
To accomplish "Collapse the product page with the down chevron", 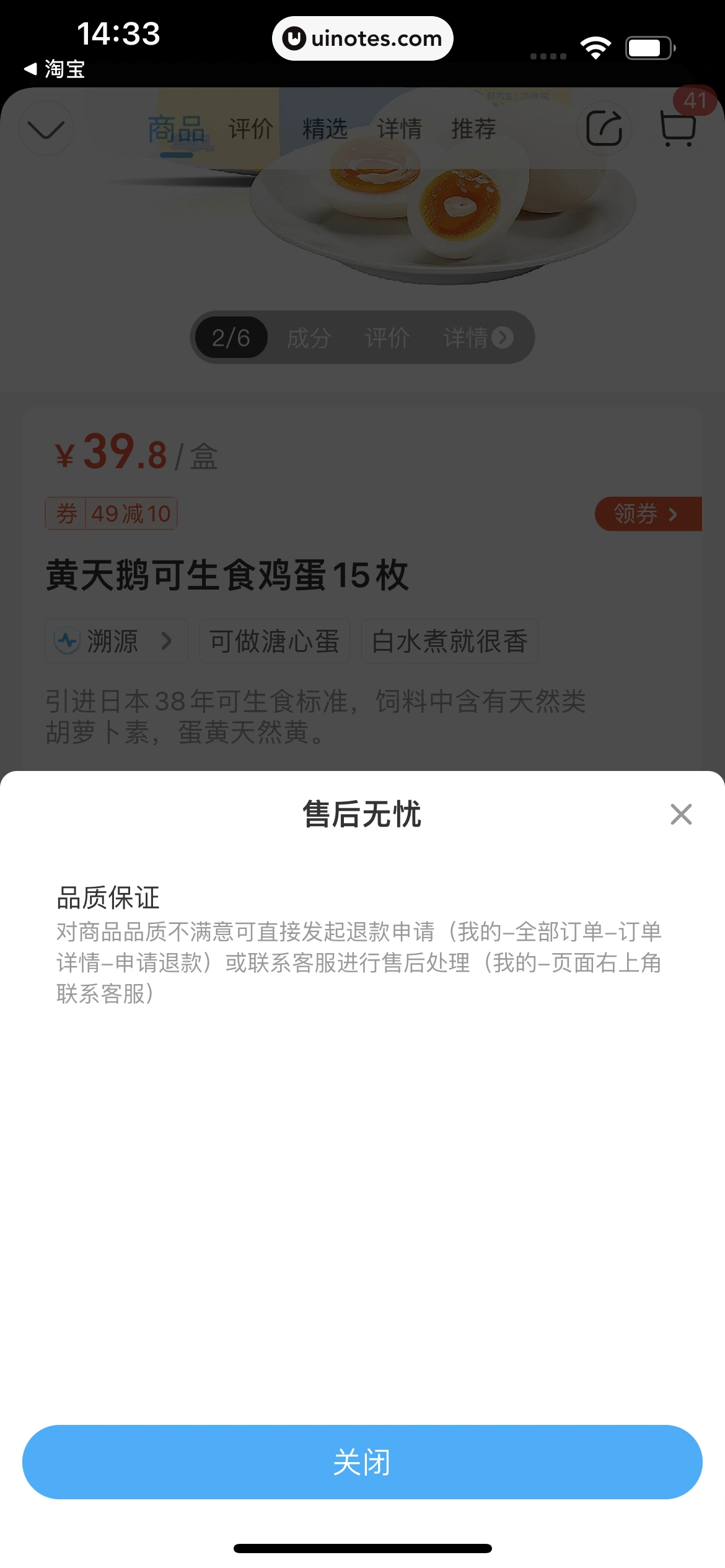I will click(45, 128).
